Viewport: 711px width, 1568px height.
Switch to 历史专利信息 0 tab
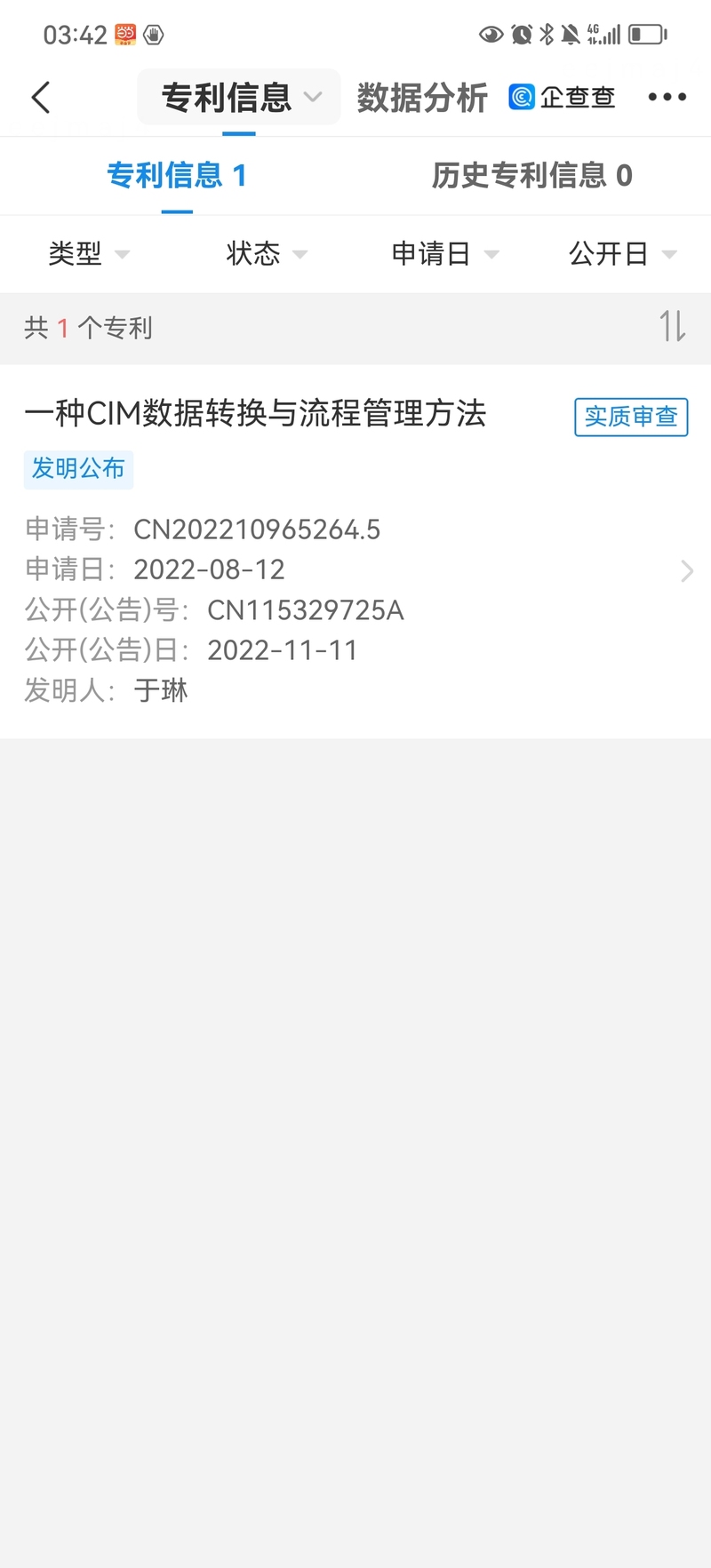tap(532, 176)
